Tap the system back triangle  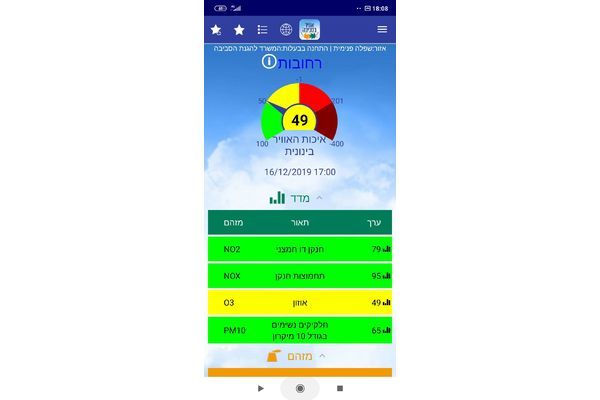click(260, 388)
